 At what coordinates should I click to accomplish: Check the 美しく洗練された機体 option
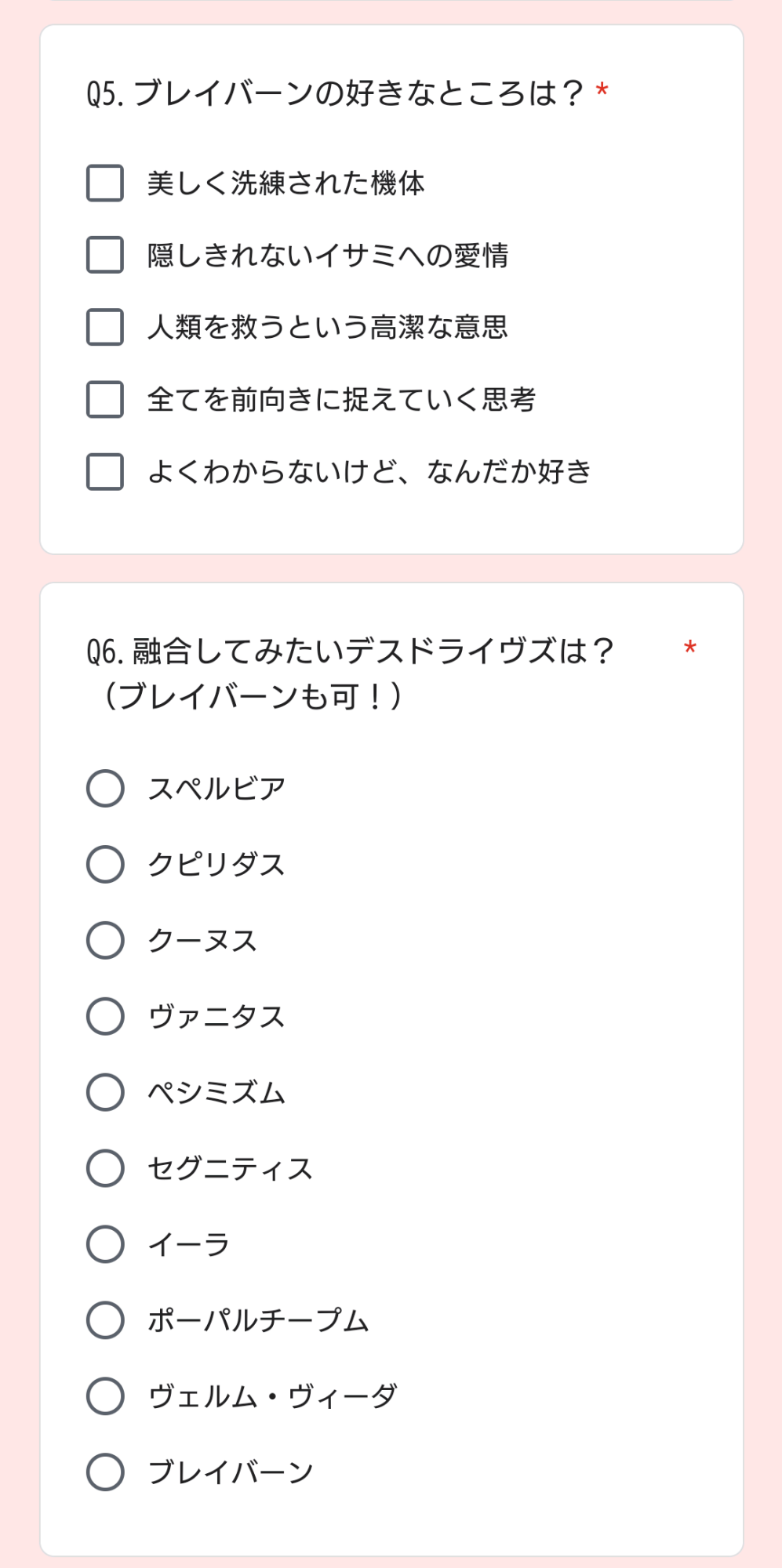105,183
